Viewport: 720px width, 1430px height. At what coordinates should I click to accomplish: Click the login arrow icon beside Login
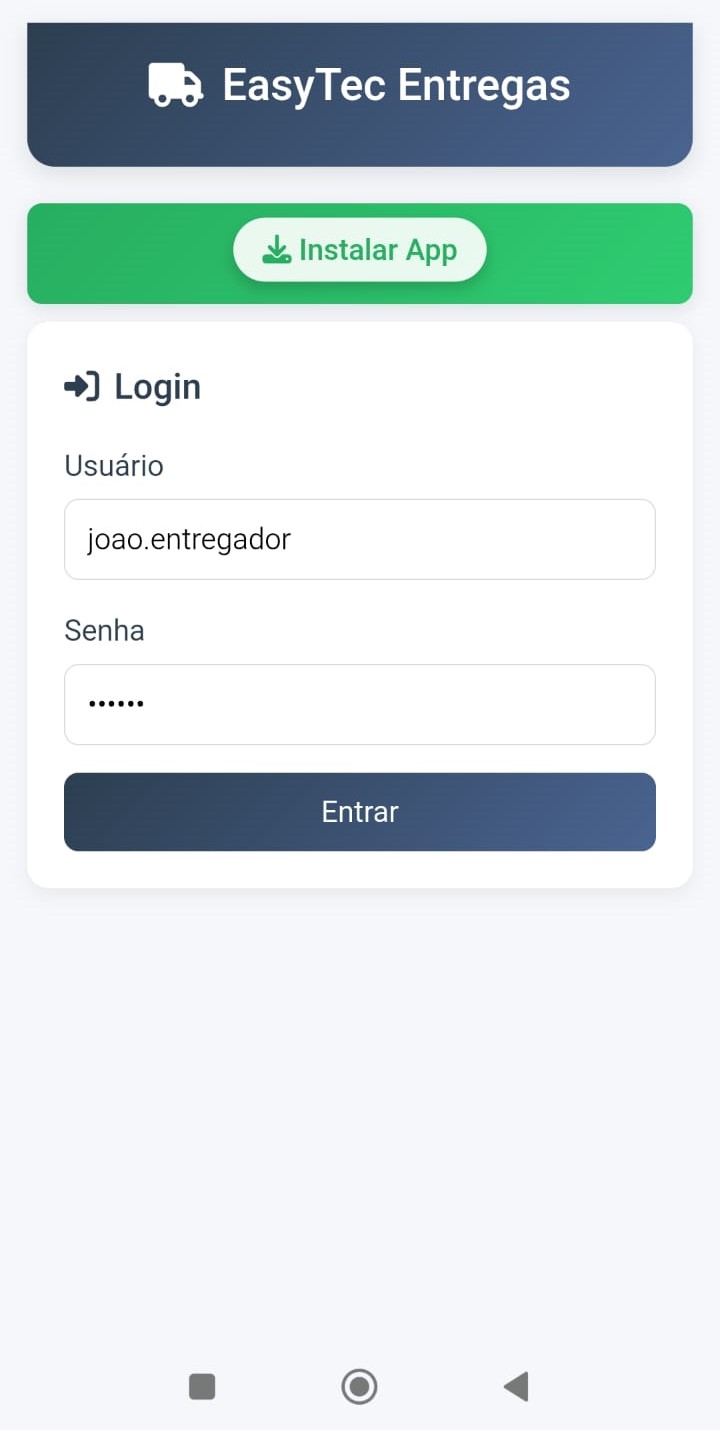[81, 386]
